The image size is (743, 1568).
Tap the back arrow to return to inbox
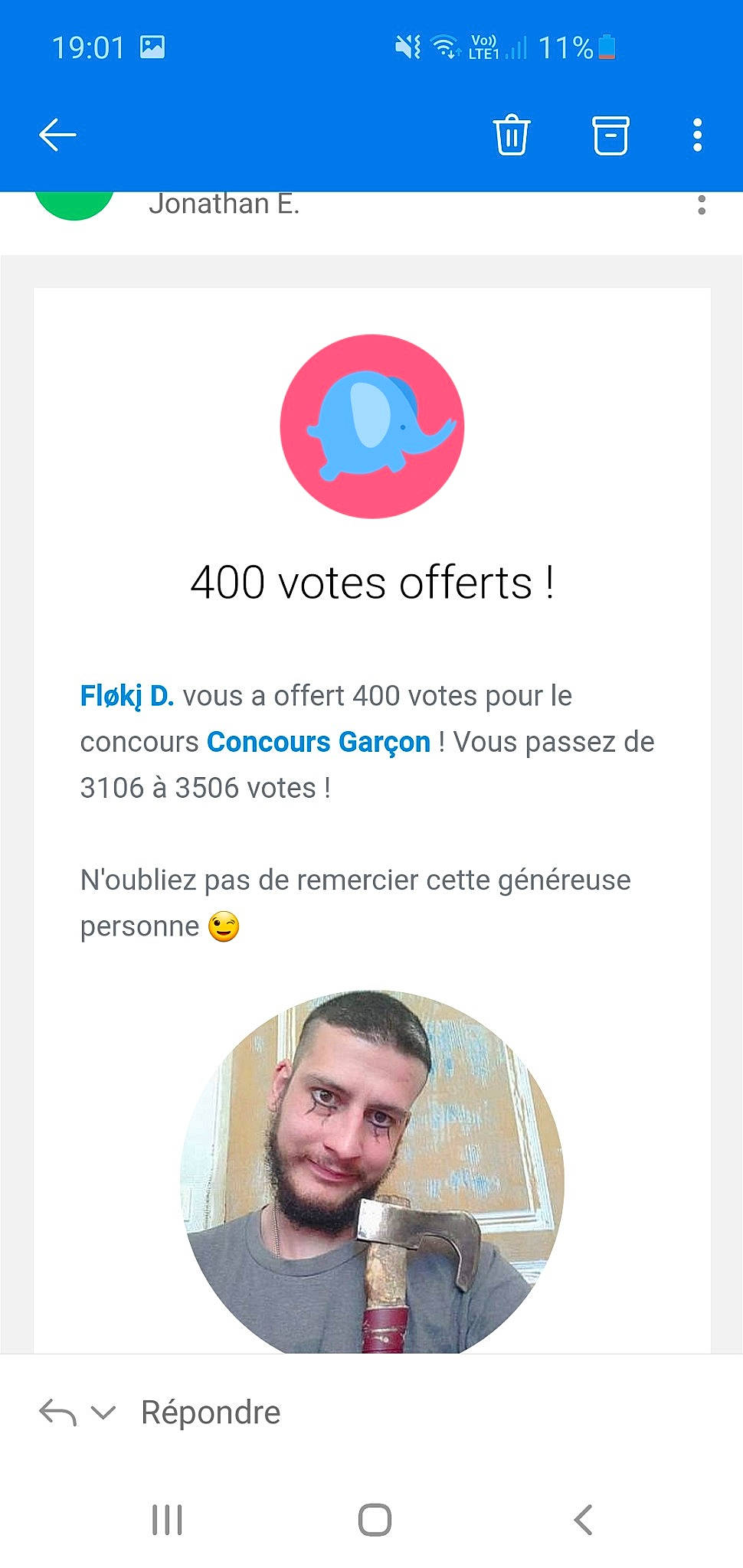tap(57, 134)
